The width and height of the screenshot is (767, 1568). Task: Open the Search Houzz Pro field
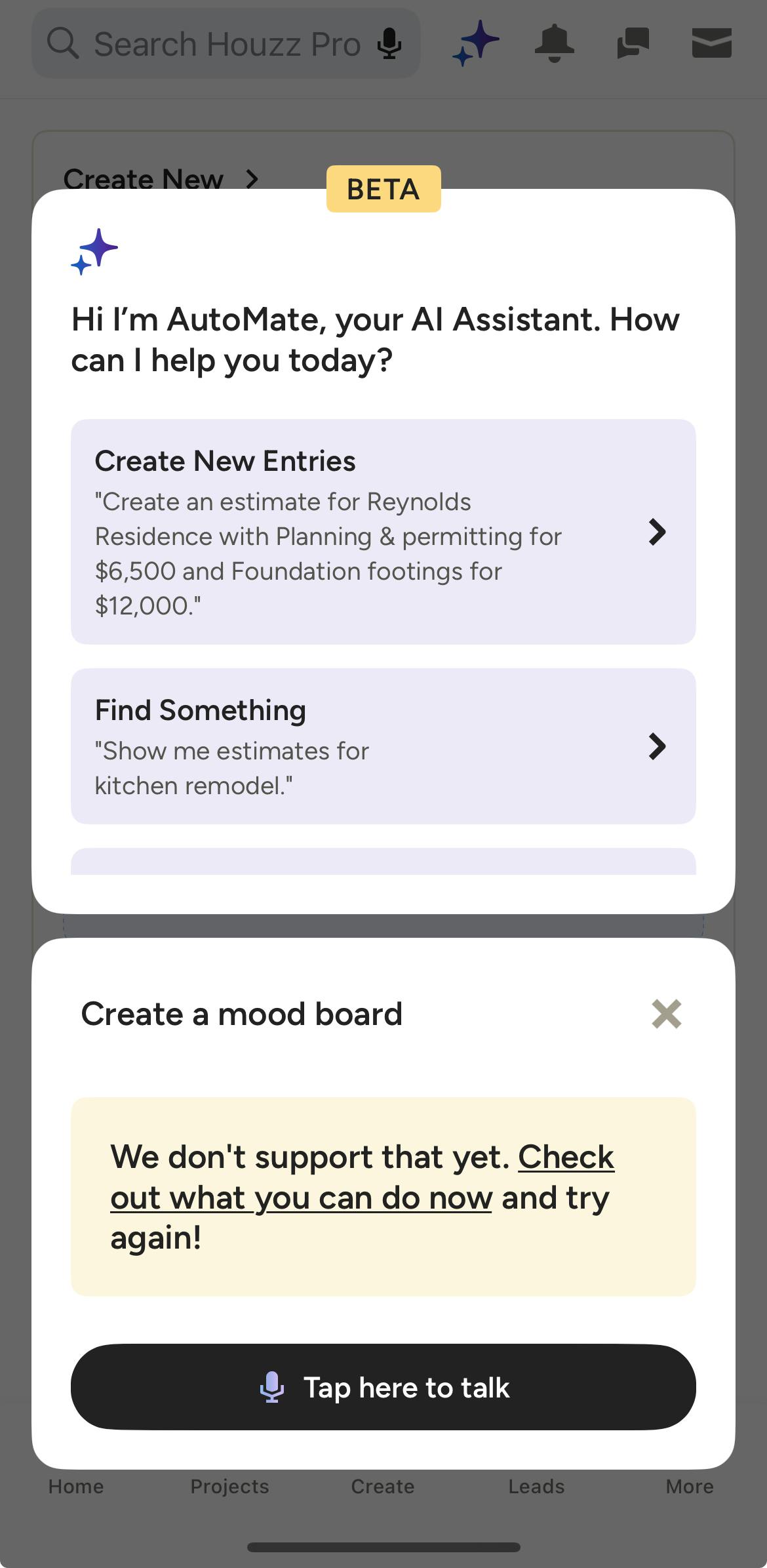click(x=226, y=44)
